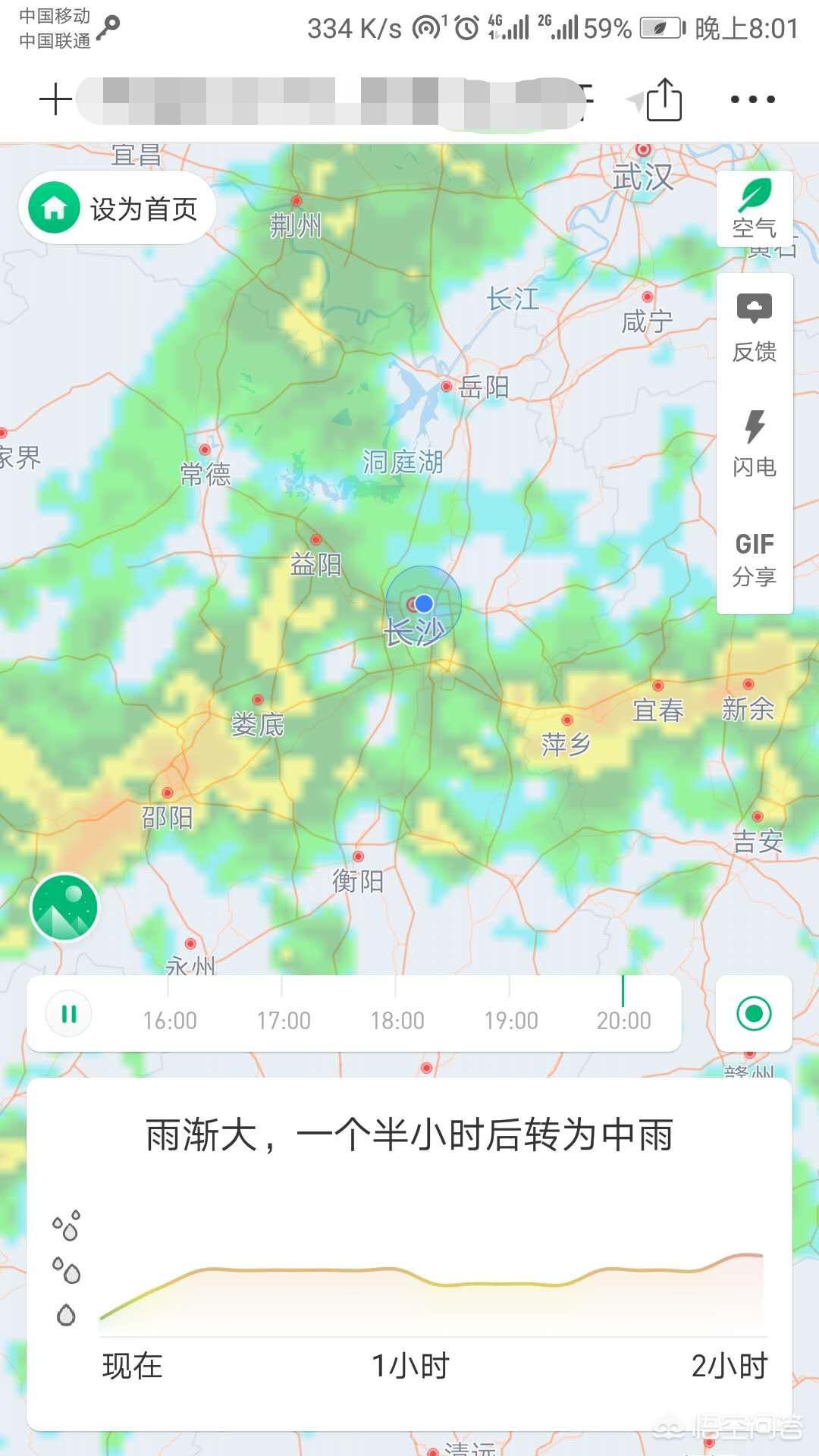Recenter map with the locate button
Screen dimensions: 819x1456
[754, 1014]
